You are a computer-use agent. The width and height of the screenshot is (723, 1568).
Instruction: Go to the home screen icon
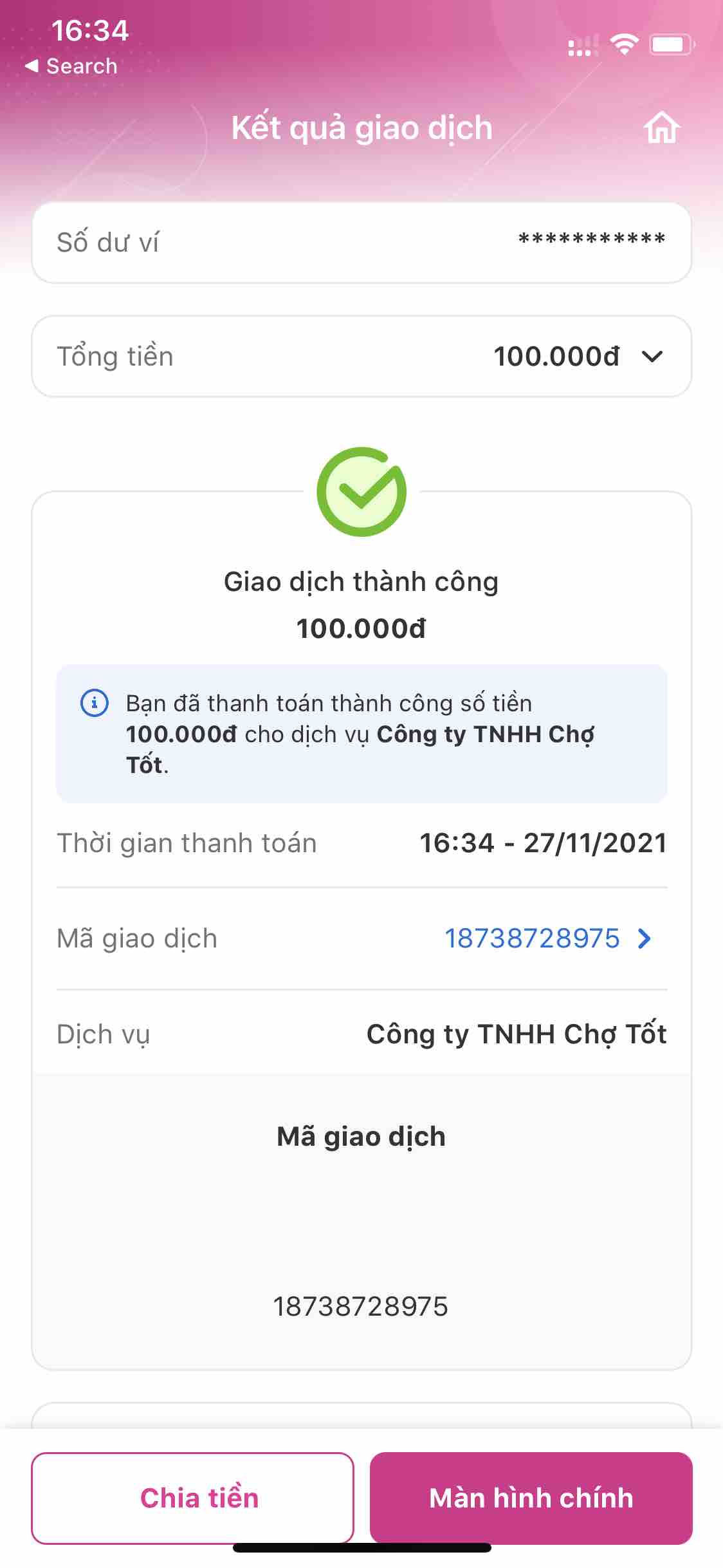662,127
